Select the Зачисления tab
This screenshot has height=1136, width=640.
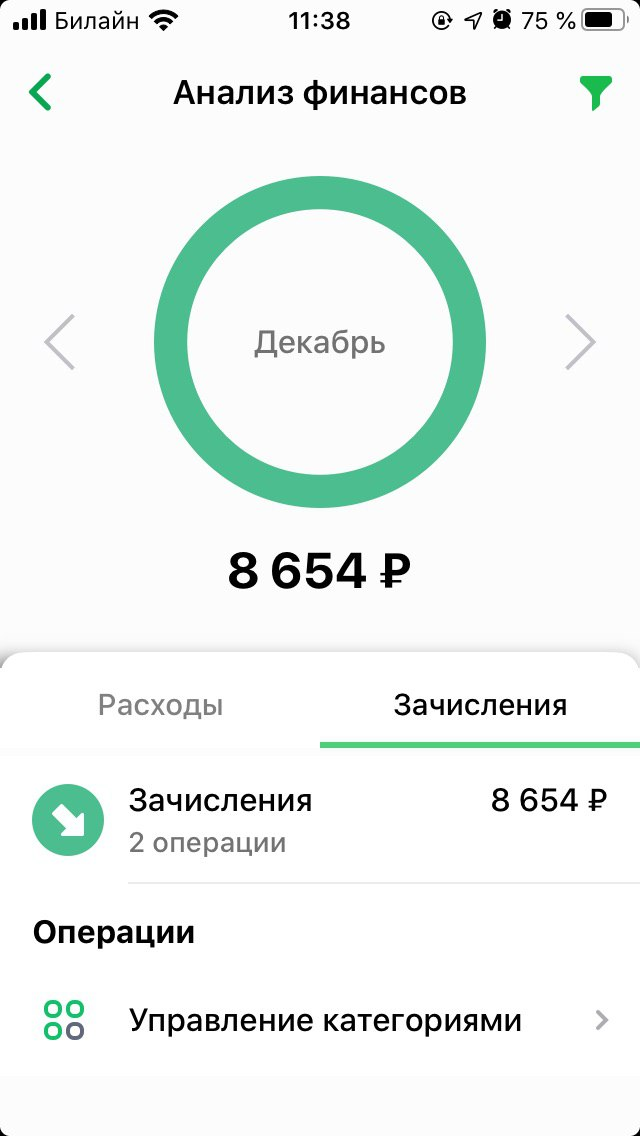pyautogui.click(x=480, y=705)
